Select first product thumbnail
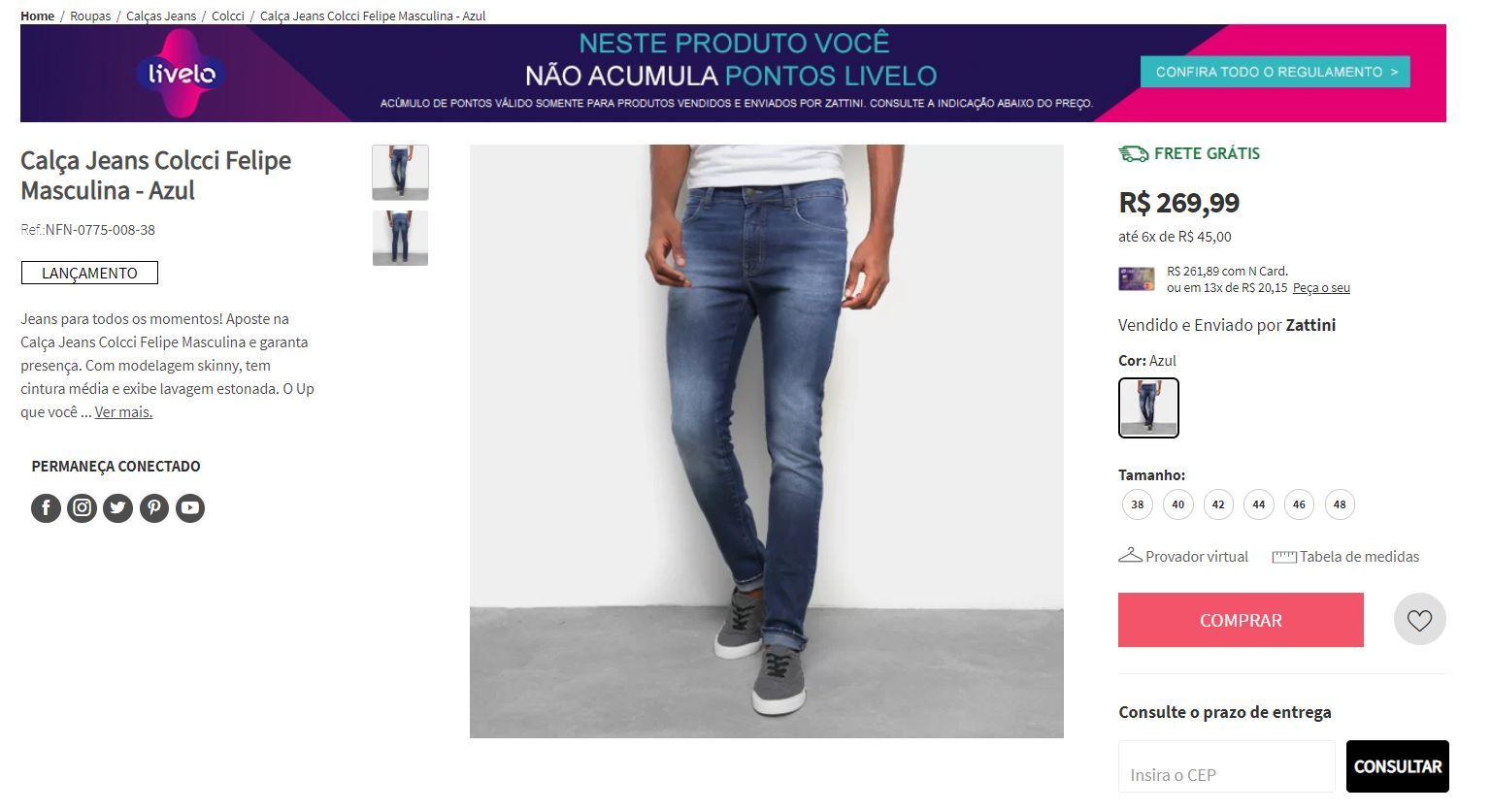 point(400,173)
